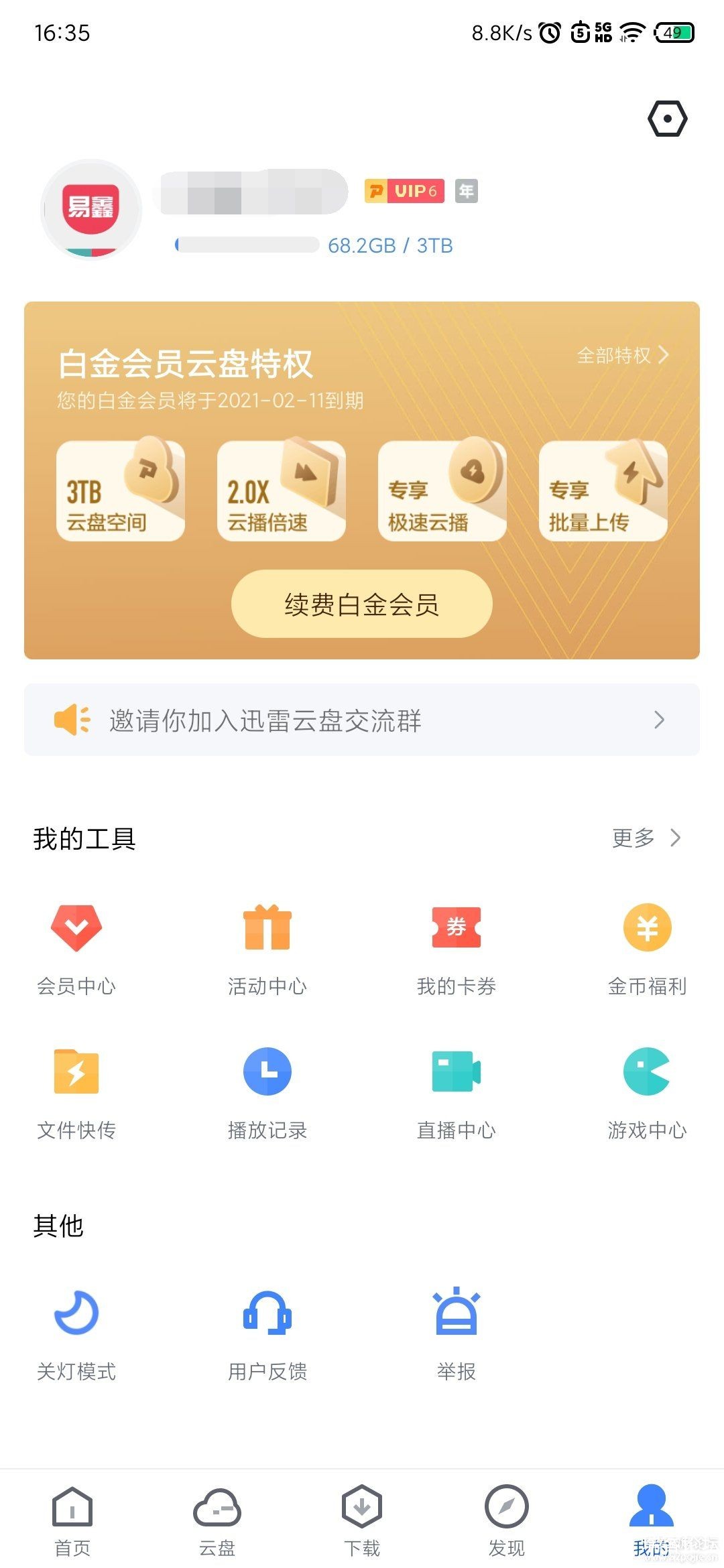Open 邀请你加入迅雷云盘交流群 banner
724x1568 pixels.
[x=361, y=720]
